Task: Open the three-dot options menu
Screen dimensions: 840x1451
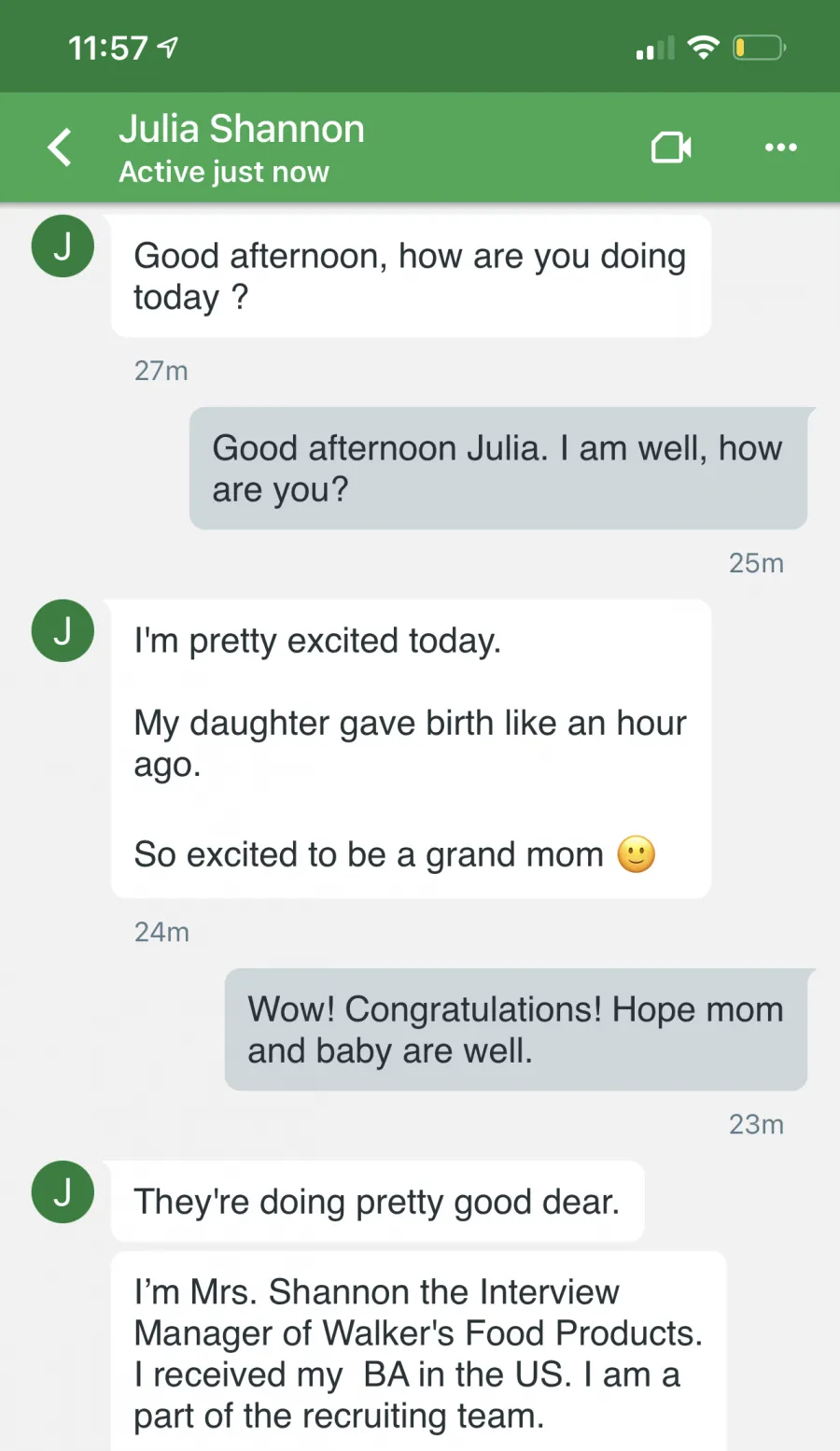Action: 780,148
